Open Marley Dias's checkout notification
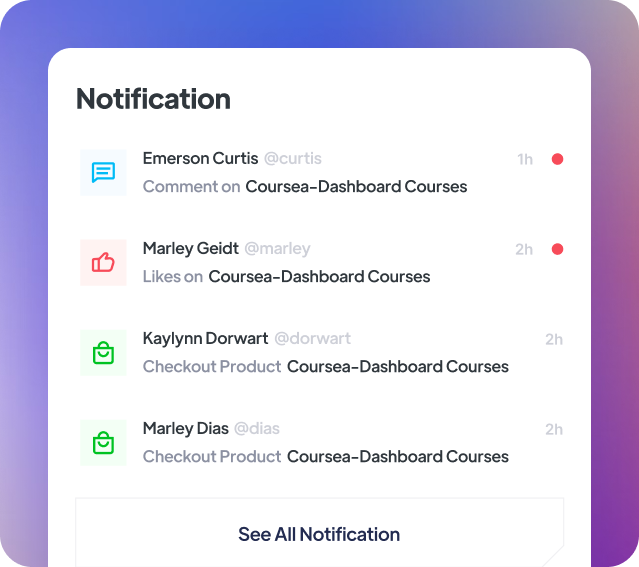639x567 pixels. pyautogui.click(x=325, y=442)
